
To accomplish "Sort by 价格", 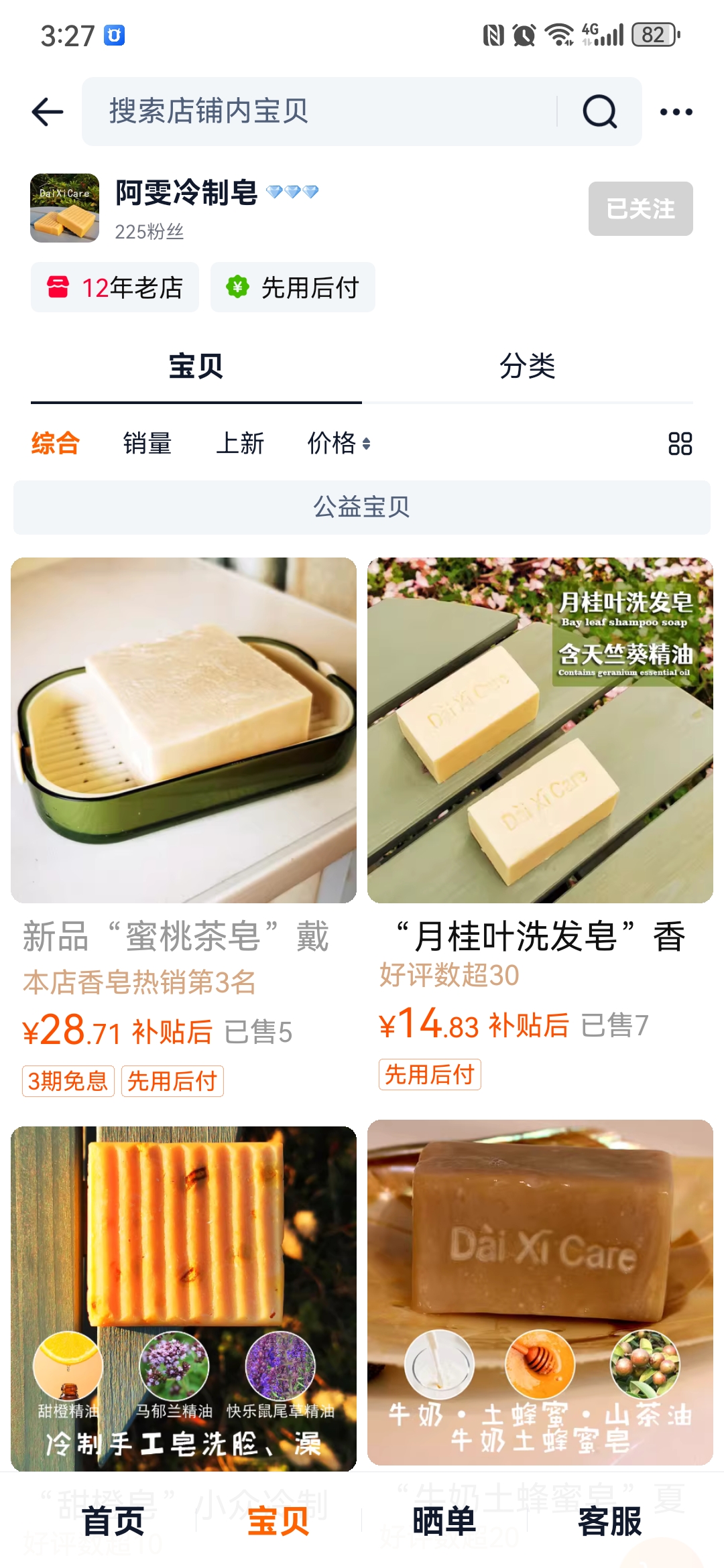I will (339, 443).
